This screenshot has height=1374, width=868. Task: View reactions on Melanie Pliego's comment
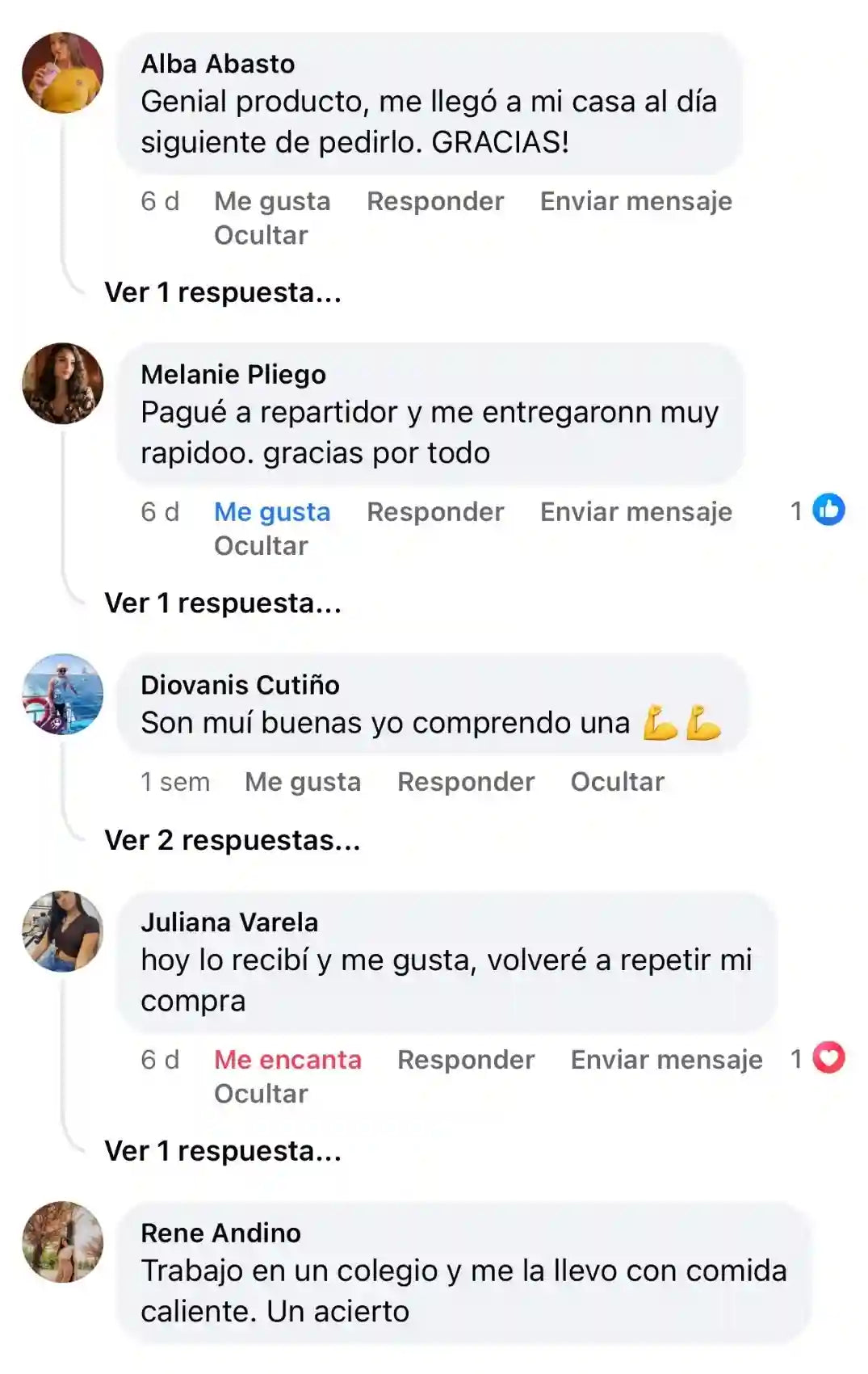tap(819, 511)
